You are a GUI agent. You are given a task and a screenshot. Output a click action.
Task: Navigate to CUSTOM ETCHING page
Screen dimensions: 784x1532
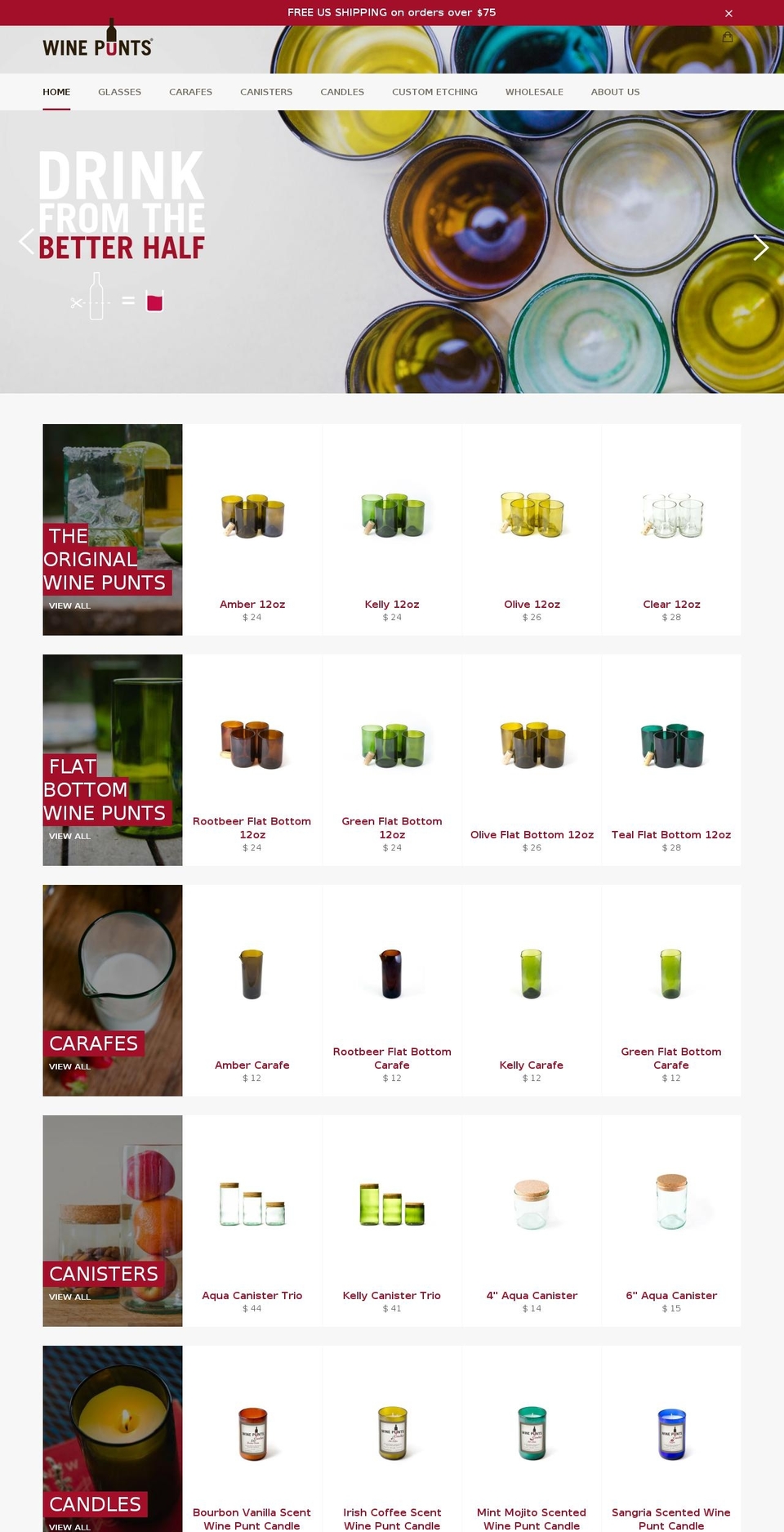click(x=434, y=92)
